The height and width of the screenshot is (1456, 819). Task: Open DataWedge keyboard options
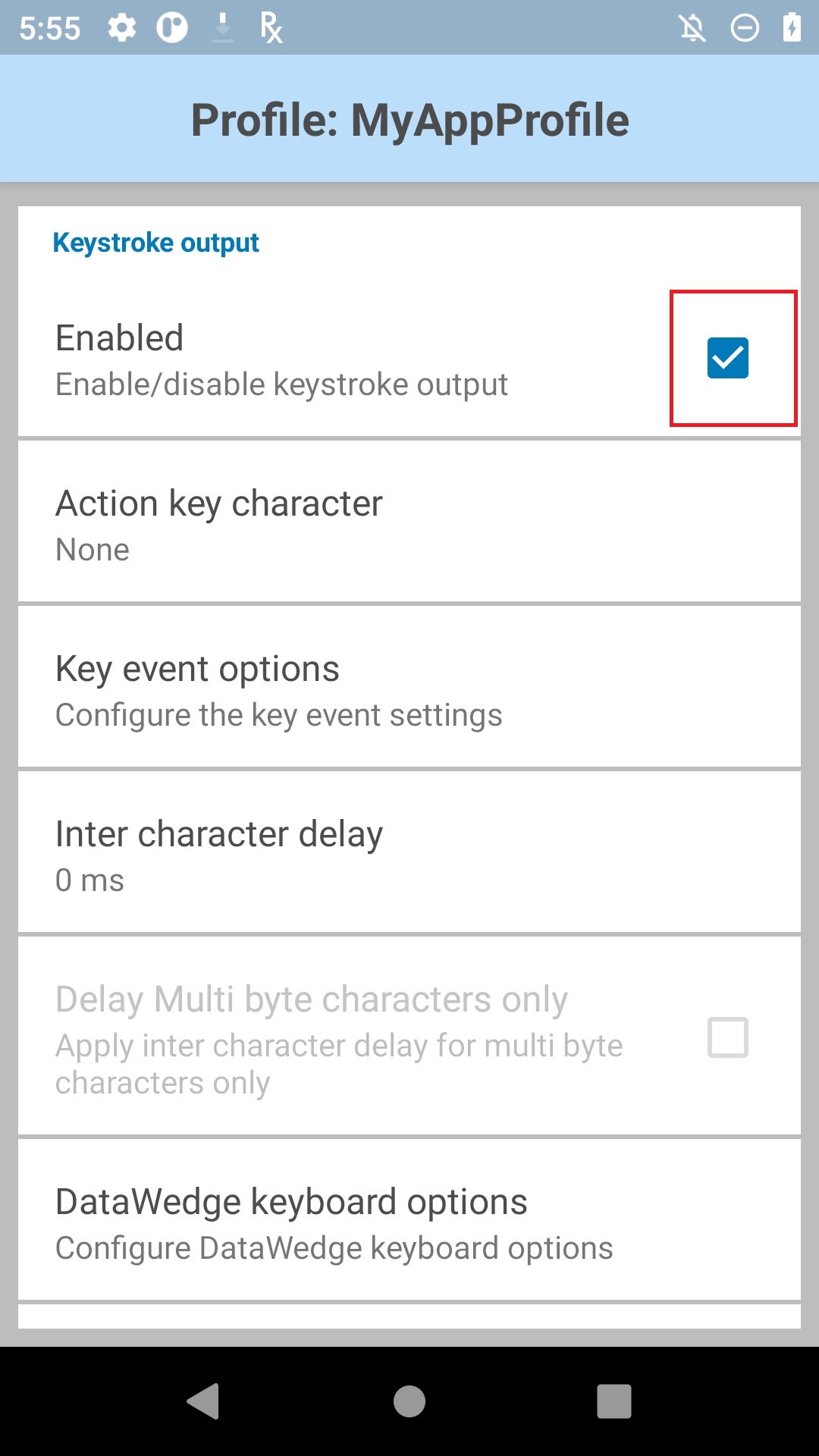click(409, 1221)
